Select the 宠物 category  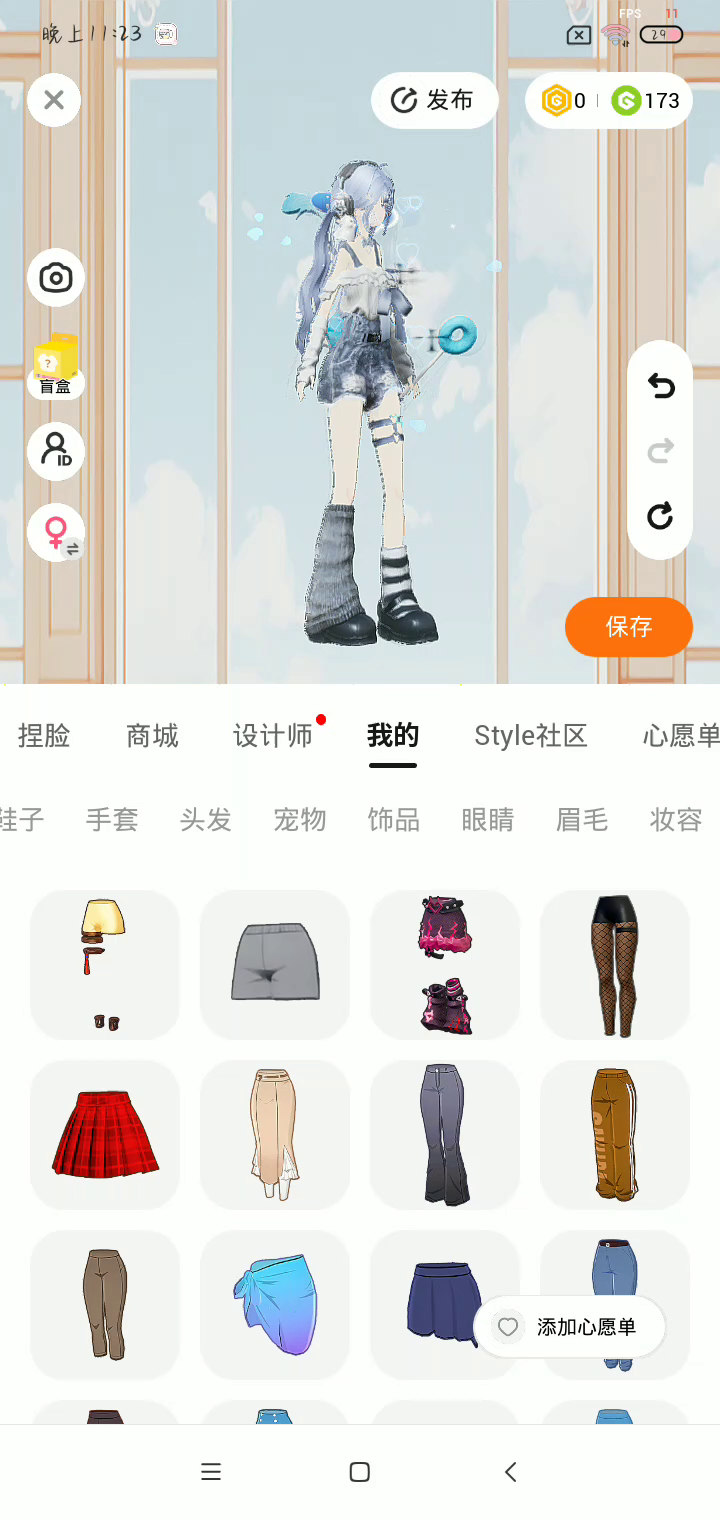tap(300, 820)
